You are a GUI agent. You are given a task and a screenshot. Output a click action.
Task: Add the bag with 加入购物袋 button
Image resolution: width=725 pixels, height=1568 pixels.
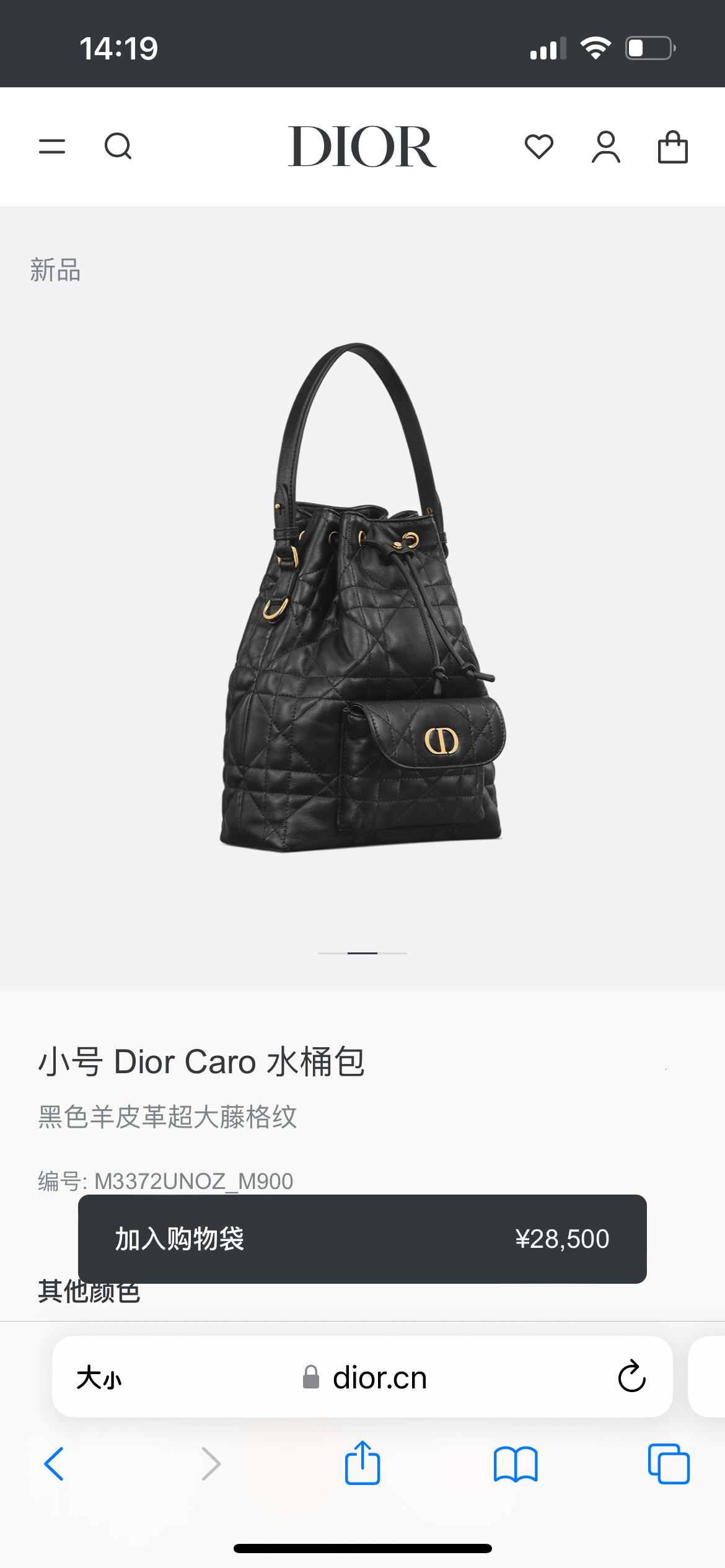(x=362, y=1239)
